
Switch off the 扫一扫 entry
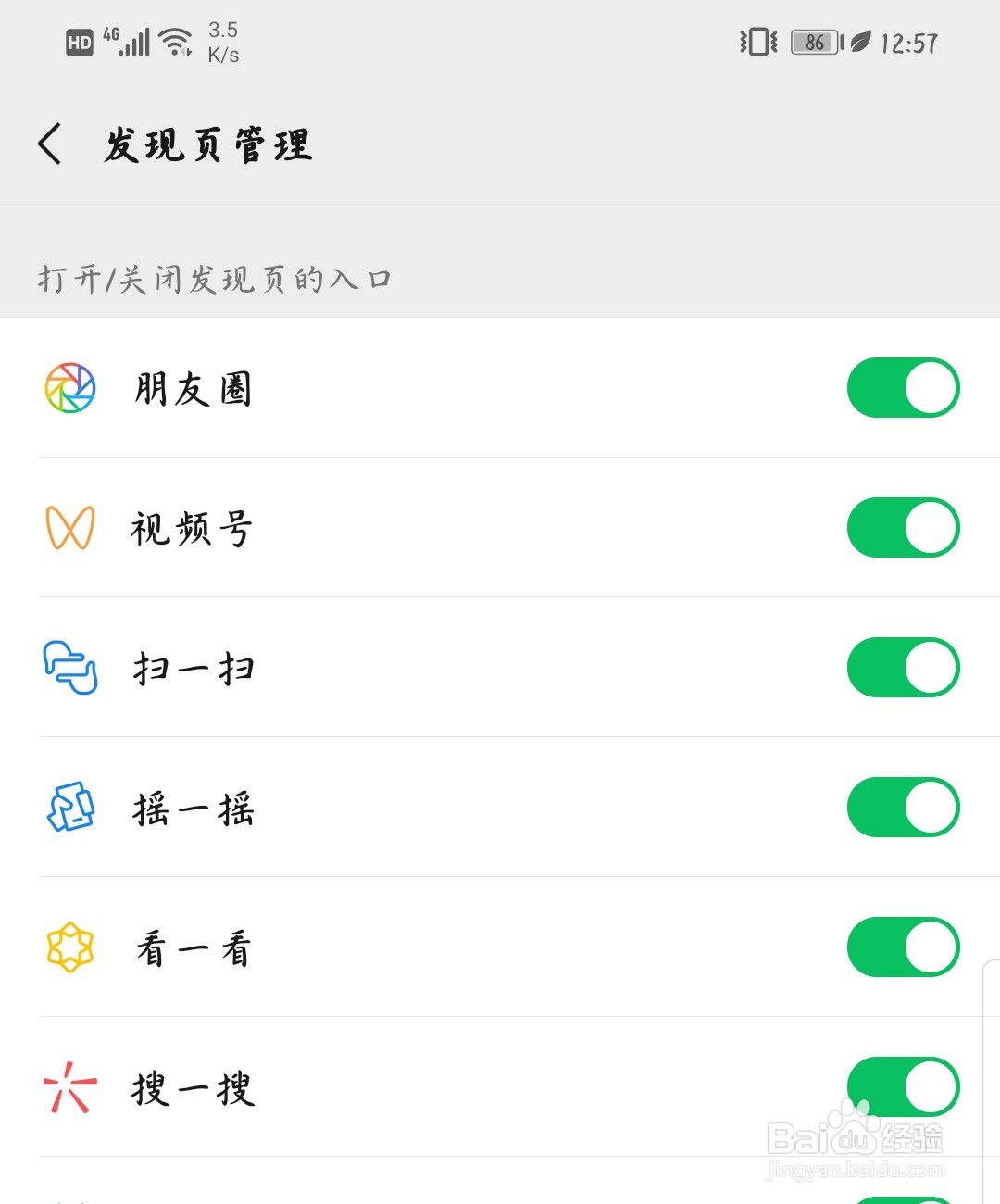(x=903, y=667)
